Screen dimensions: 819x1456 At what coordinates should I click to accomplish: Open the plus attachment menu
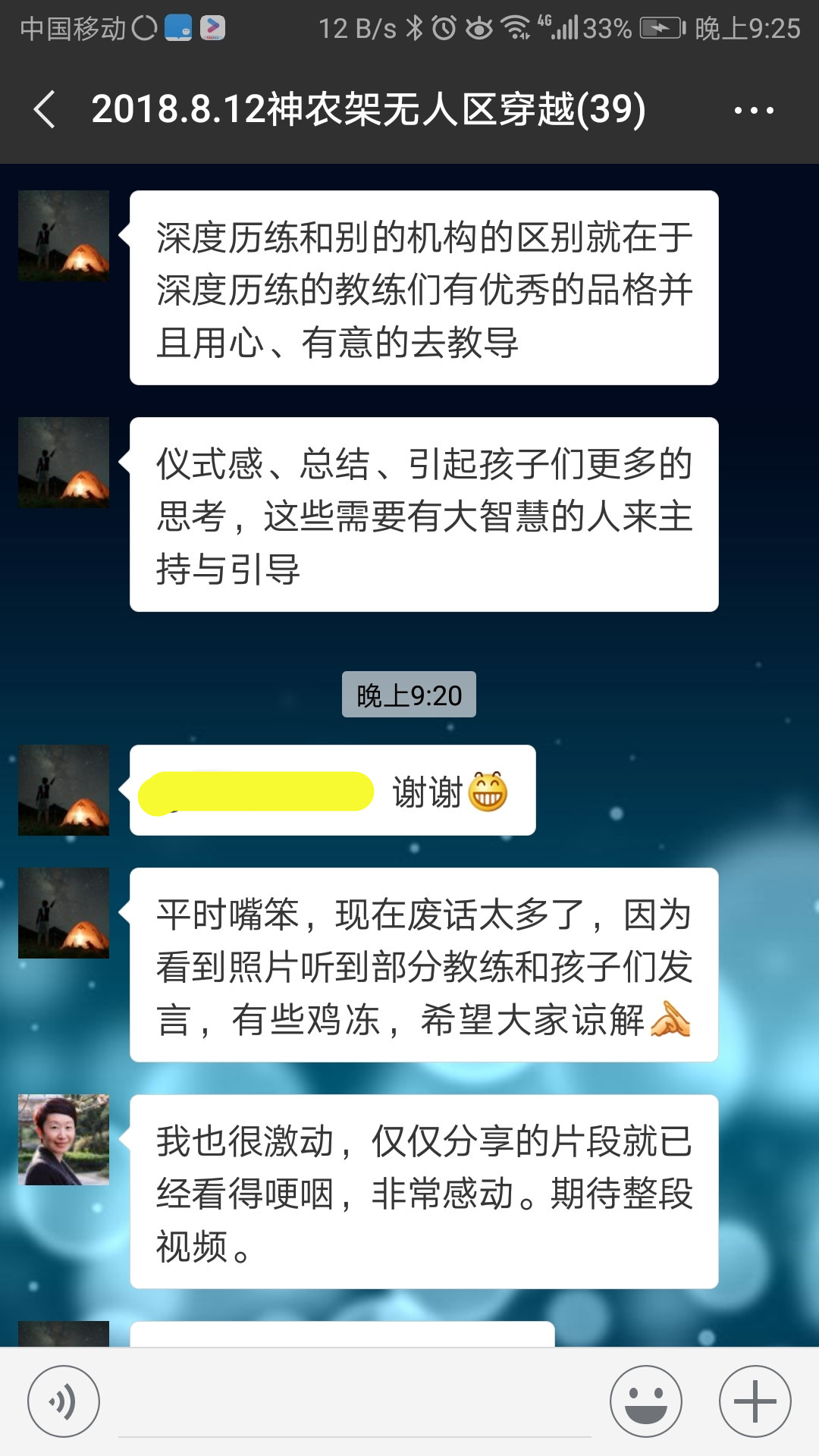coord(755,1401)
